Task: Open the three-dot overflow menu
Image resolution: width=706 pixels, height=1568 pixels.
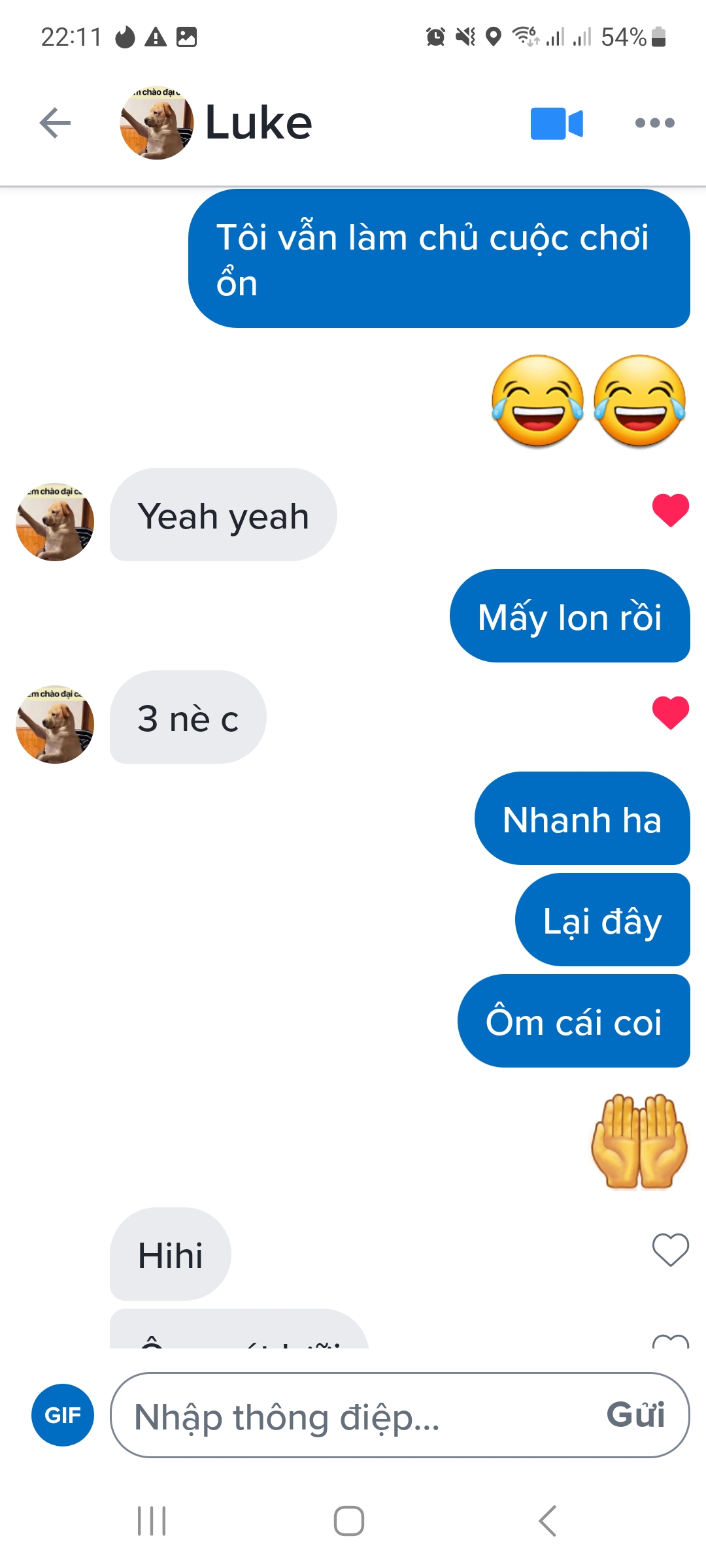Action: tap(654, 123)
